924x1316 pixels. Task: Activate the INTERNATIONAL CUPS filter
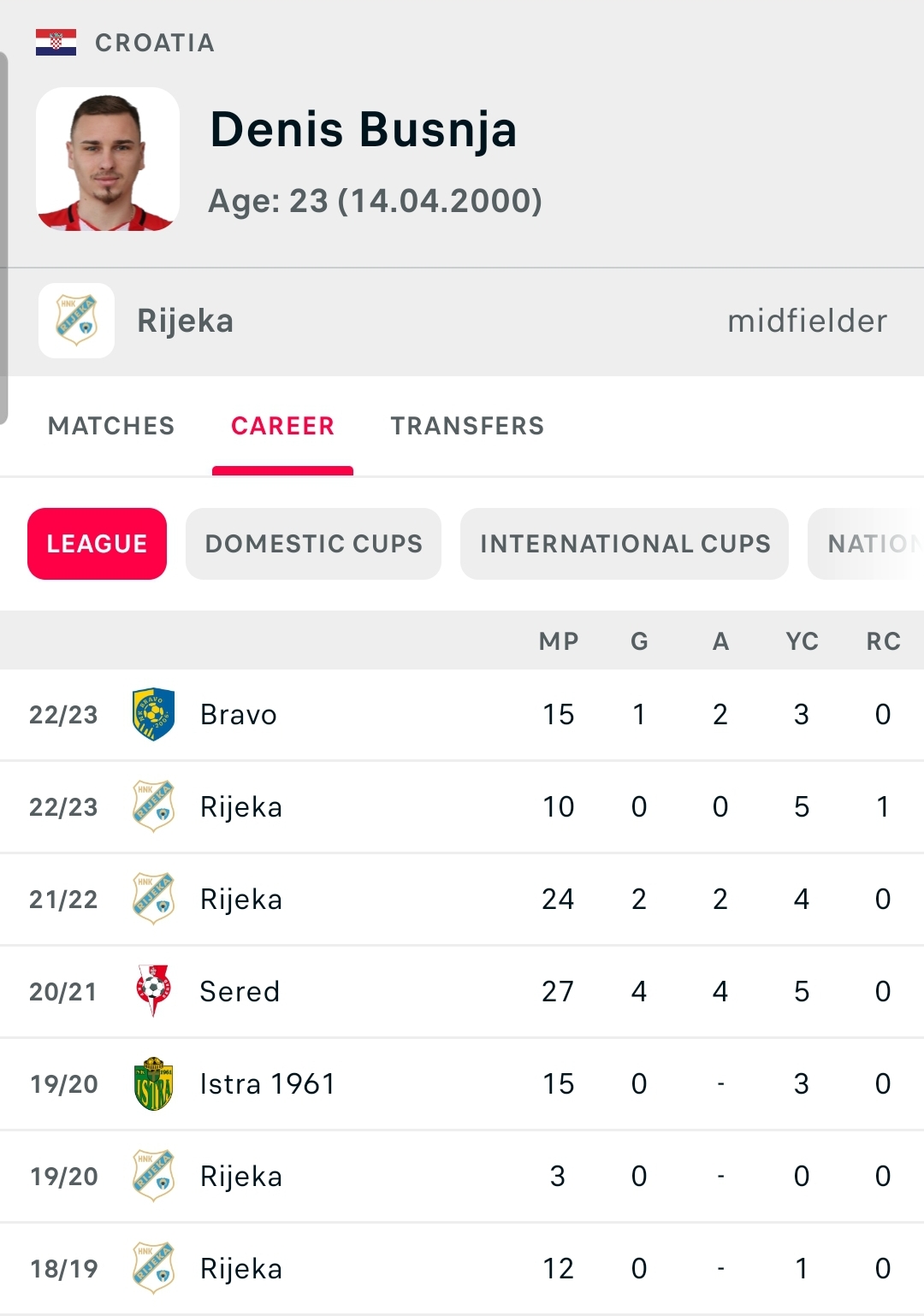(x=624, y=544)
